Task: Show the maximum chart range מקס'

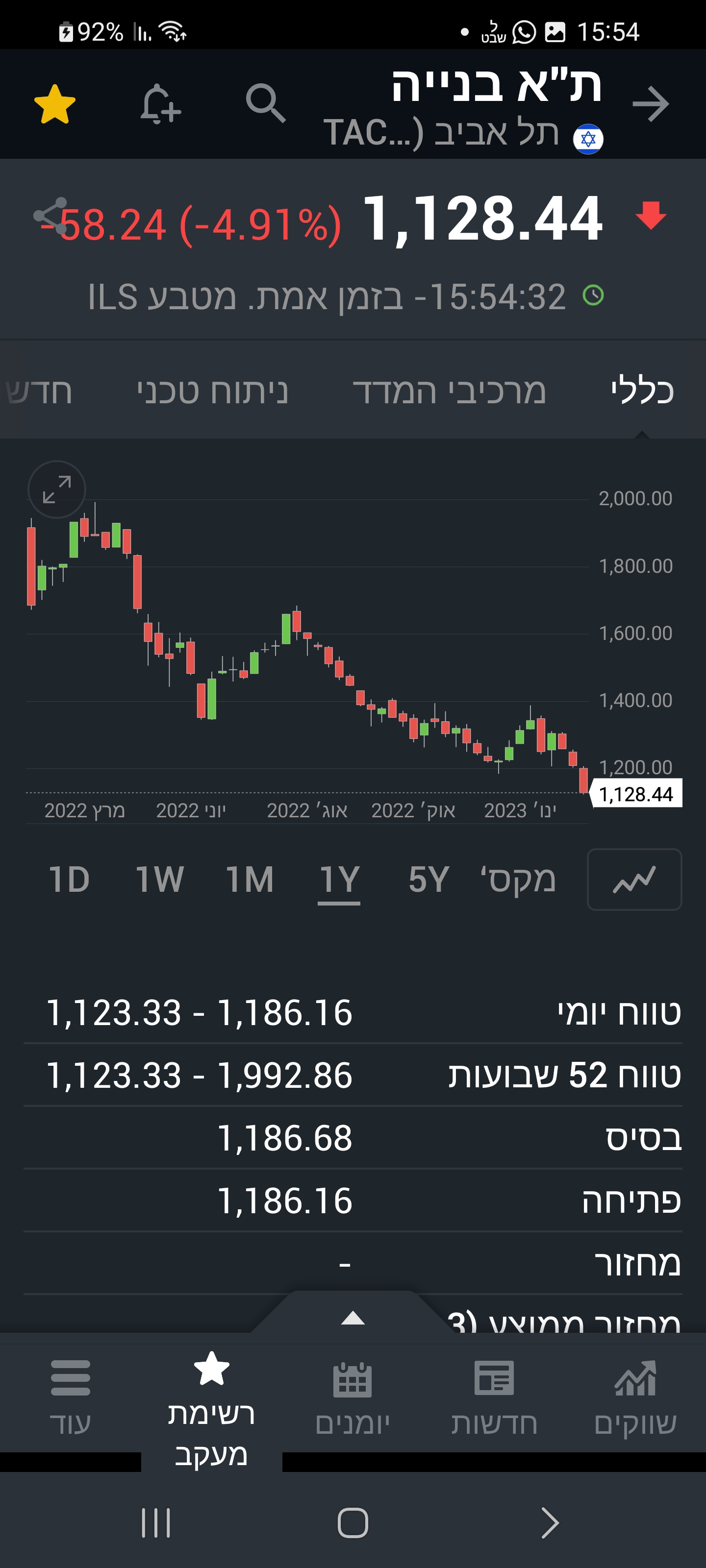Action: (x=518, y=880)
